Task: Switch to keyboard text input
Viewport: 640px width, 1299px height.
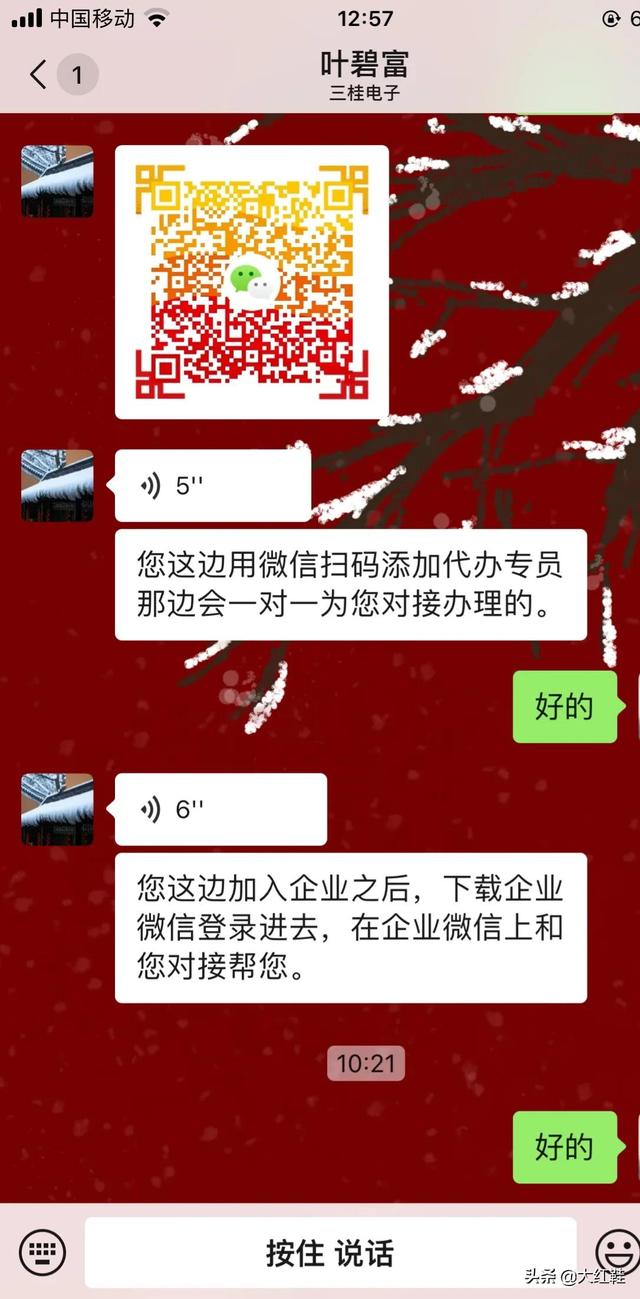Action: coord(42,1252)
